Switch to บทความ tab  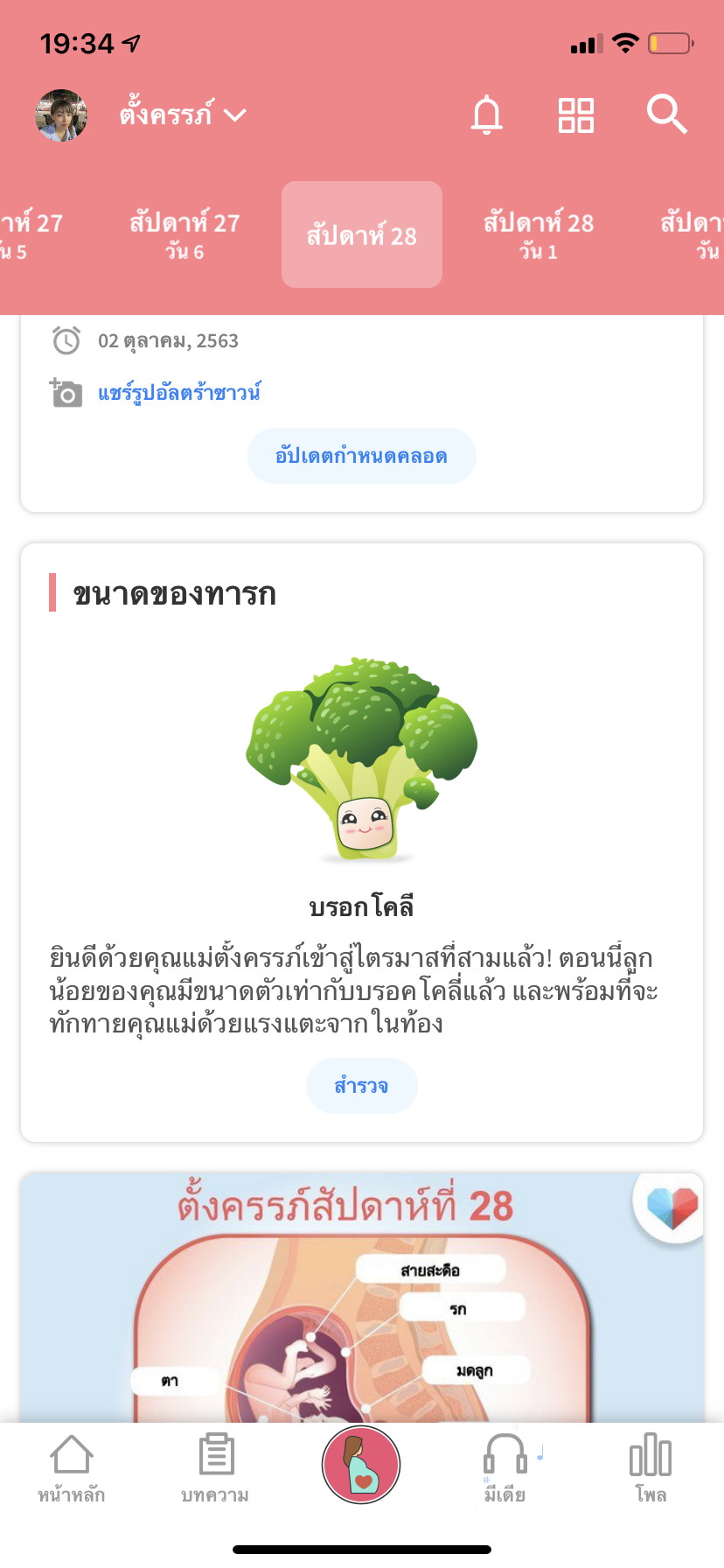(215, 1469)
